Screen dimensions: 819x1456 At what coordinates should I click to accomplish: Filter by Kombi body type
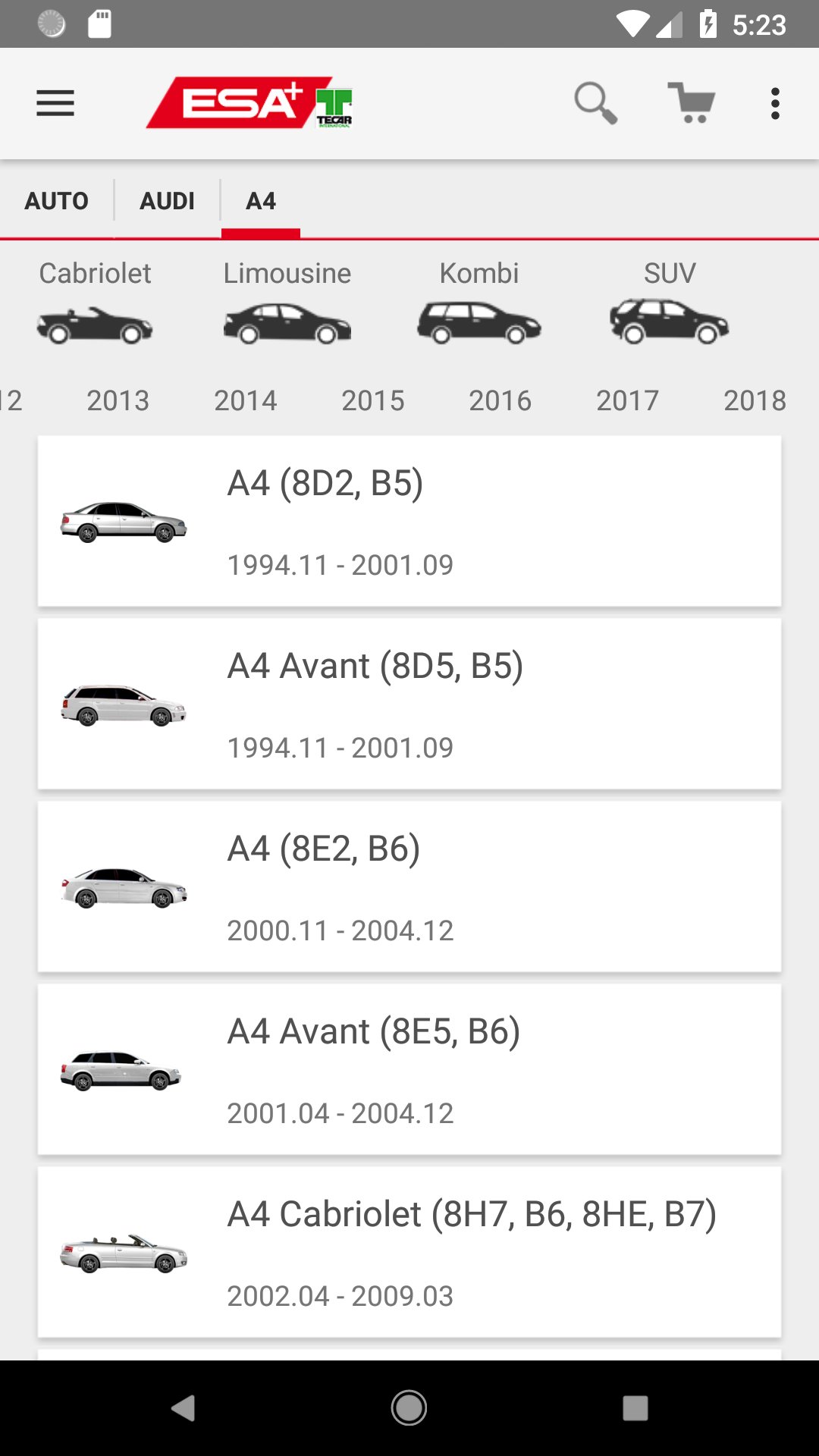point(479,303)
